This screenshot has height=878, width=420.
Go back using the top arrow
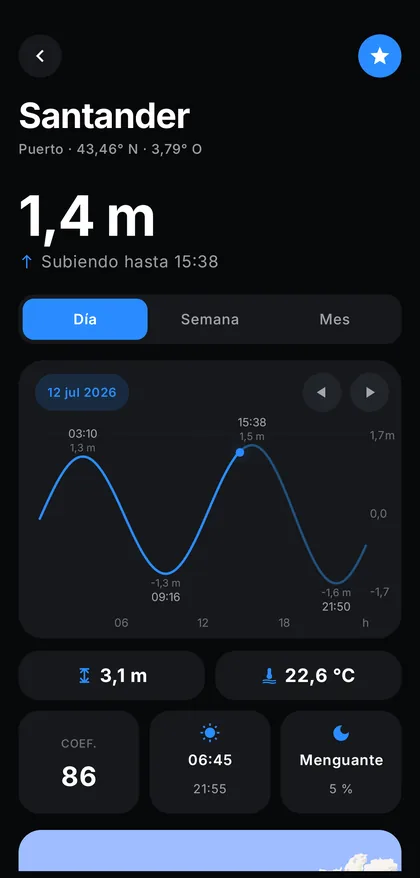[x=40, y=56]
